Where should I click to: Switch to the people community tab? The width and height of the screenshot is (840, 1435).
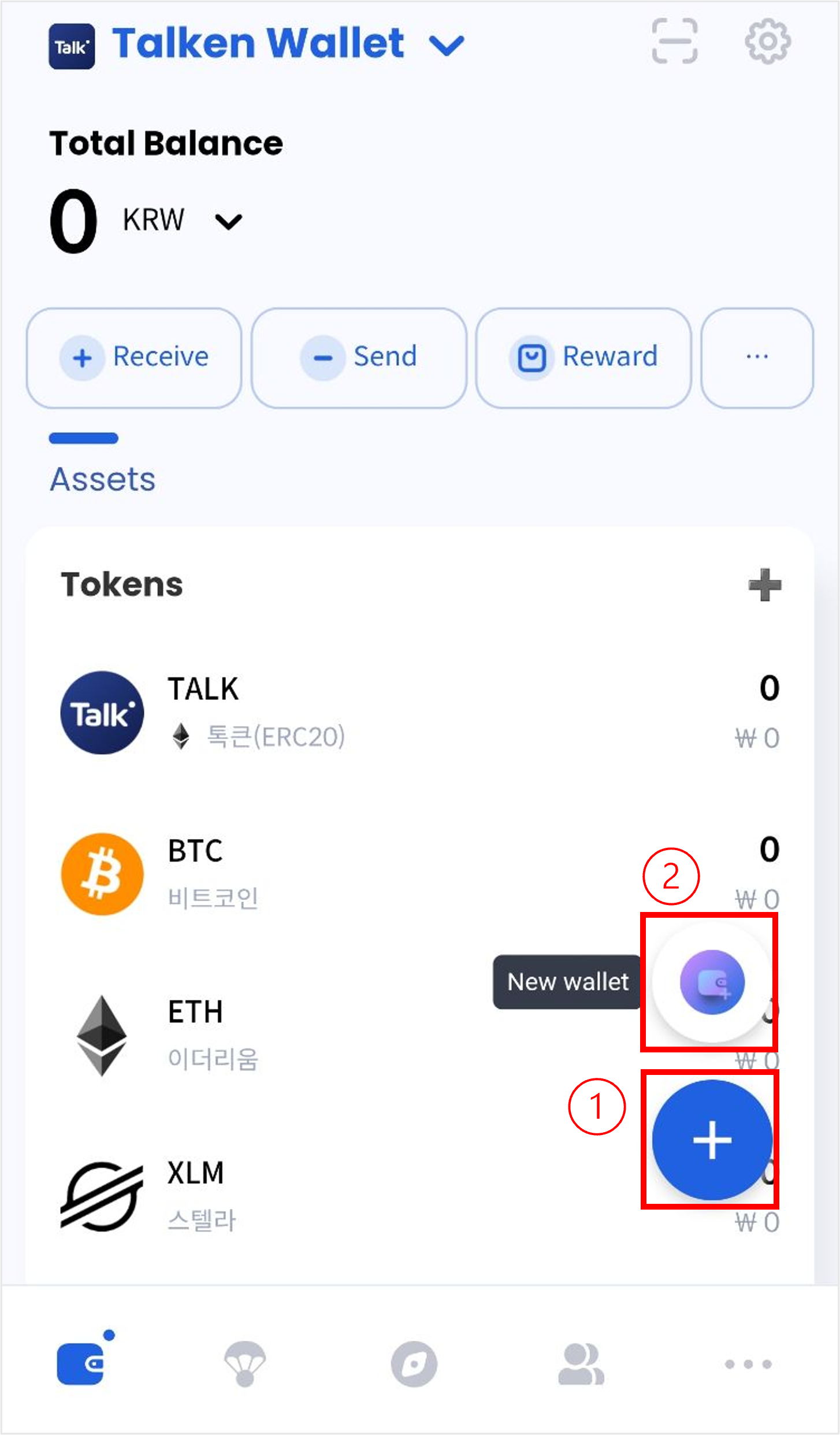581,1364
